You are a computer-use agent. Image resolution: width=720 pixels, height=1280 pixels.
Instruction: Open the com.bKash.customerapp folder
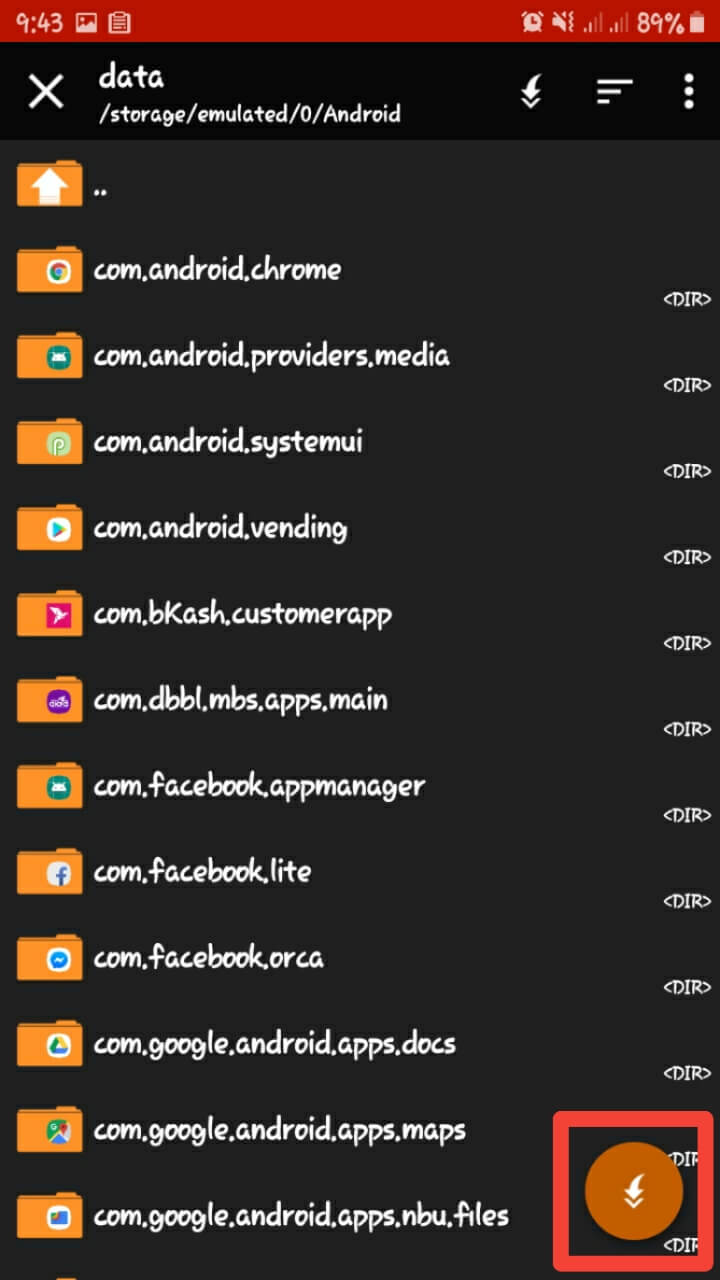tap(242, 614)
